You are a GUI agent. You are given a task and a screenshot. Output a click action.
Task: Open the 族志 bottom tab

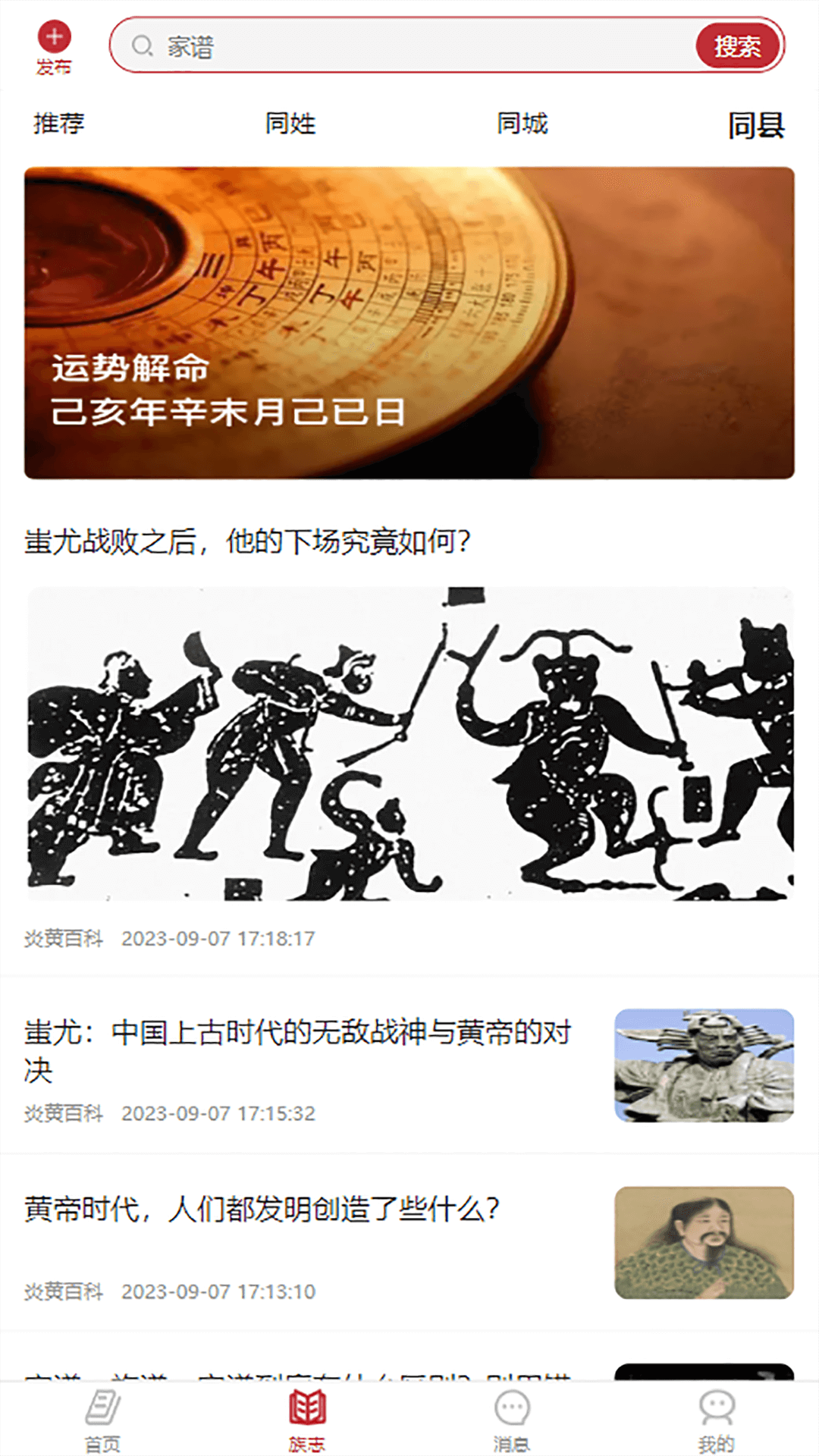(307, 1420)
